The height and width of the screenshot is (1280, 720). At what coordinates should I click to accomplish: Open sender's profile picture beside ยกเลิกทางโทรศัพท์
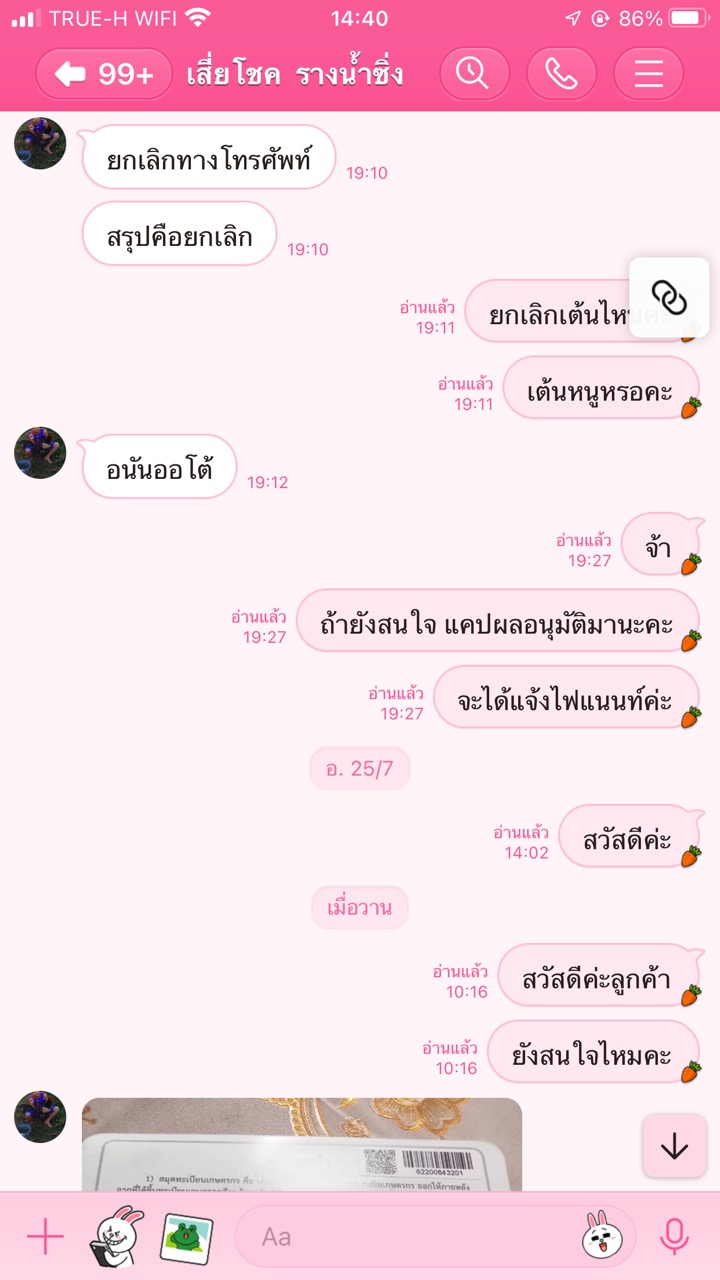(x=40, y=143)
